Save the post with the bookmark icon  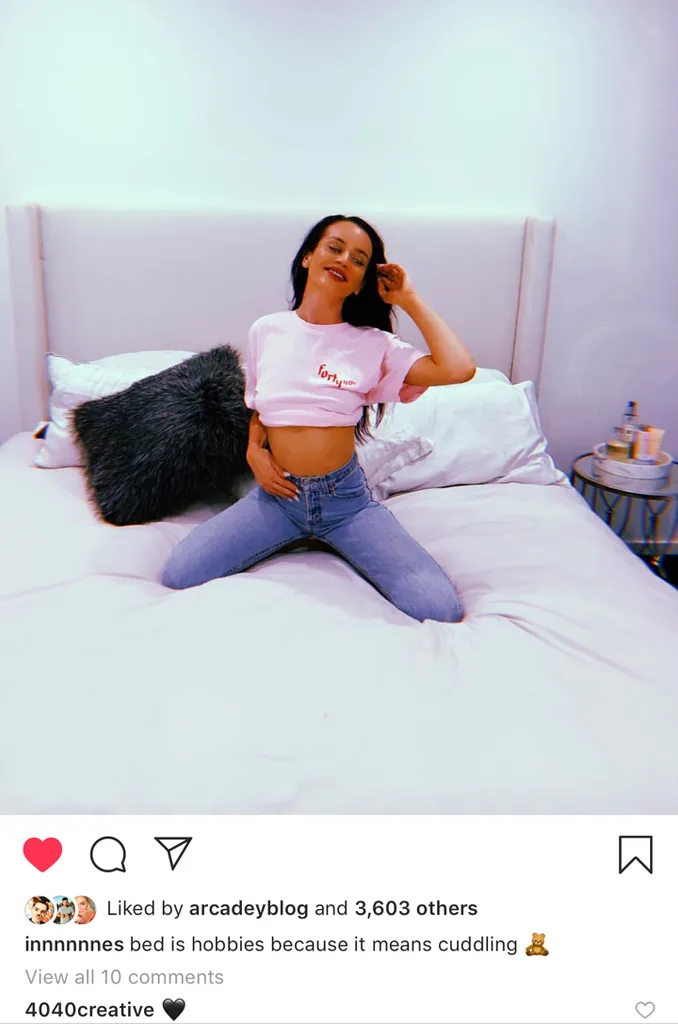pos(635,854)
